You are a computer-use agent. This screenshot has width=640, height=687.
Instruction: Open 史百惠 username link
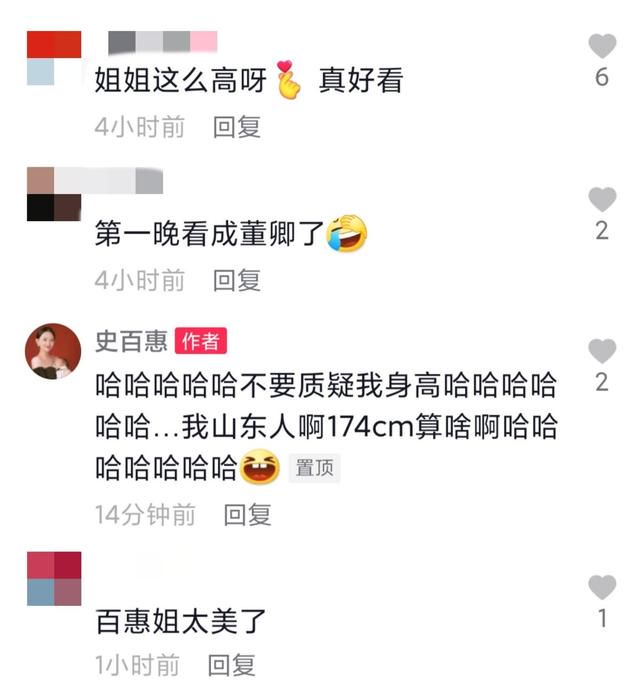coord(131,341)
